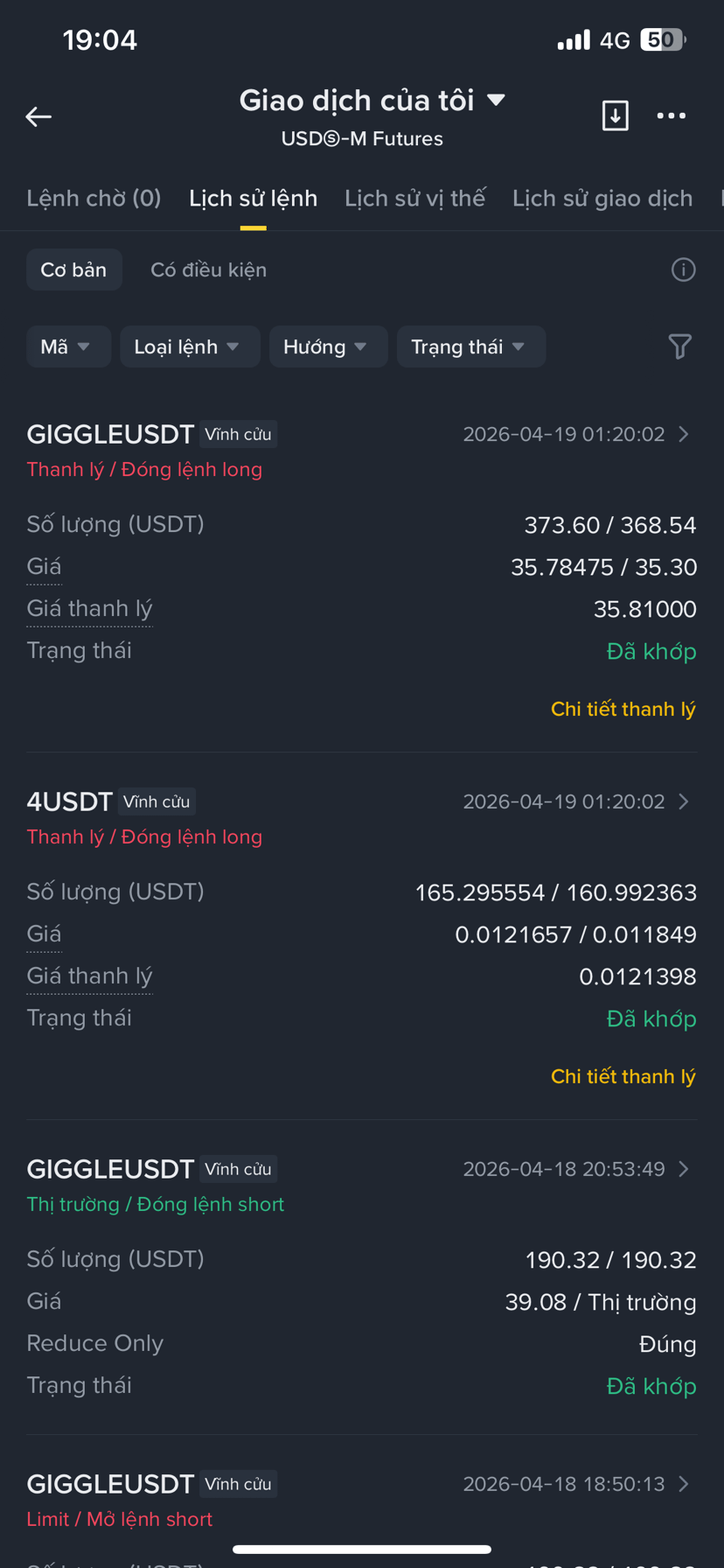Screen dimensions: 724x1568
Task: View Chi tiết thanh lý for GIGGLEUSDT
Action: pos(623,709)
